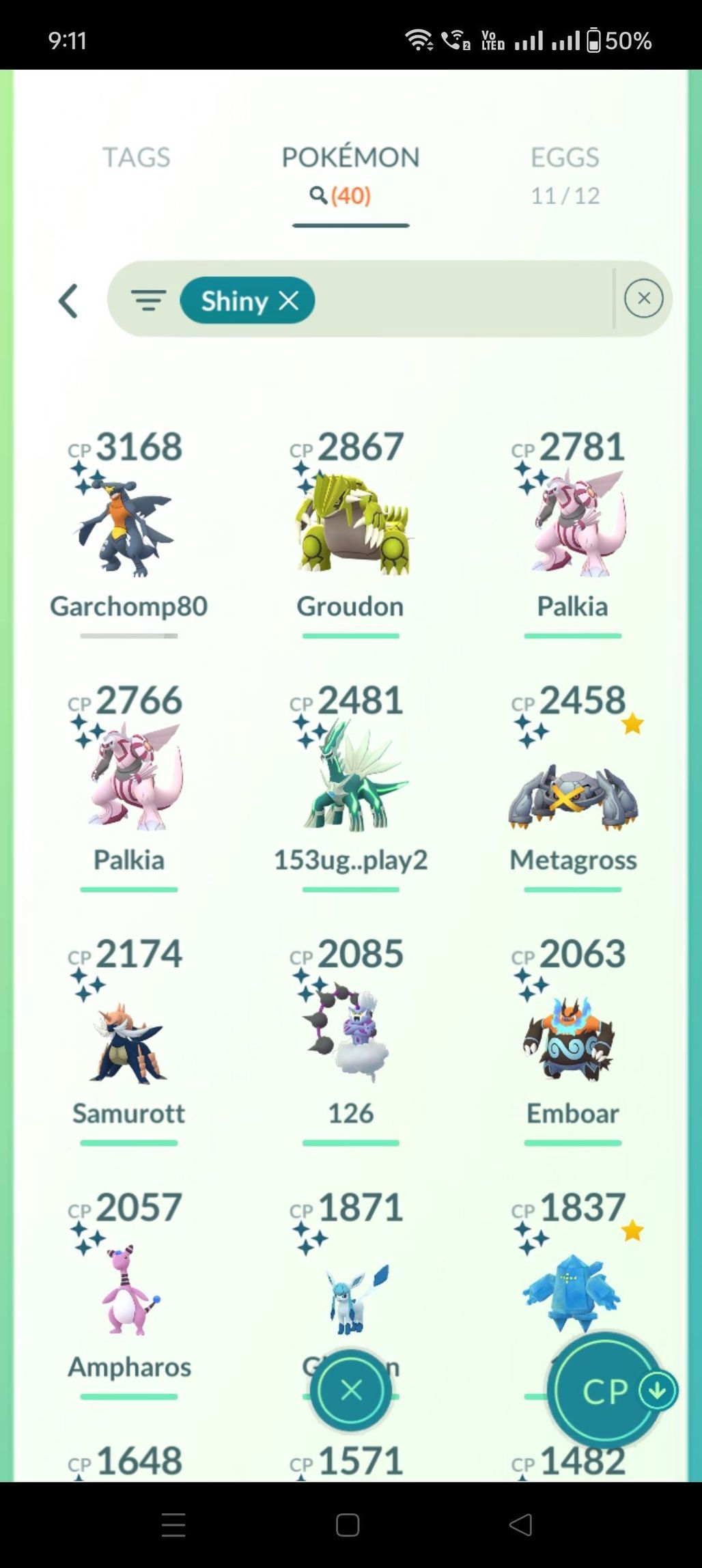The image size is (702, 1568).
Task: Switch to the Tags tab
Action: [136, 158]
